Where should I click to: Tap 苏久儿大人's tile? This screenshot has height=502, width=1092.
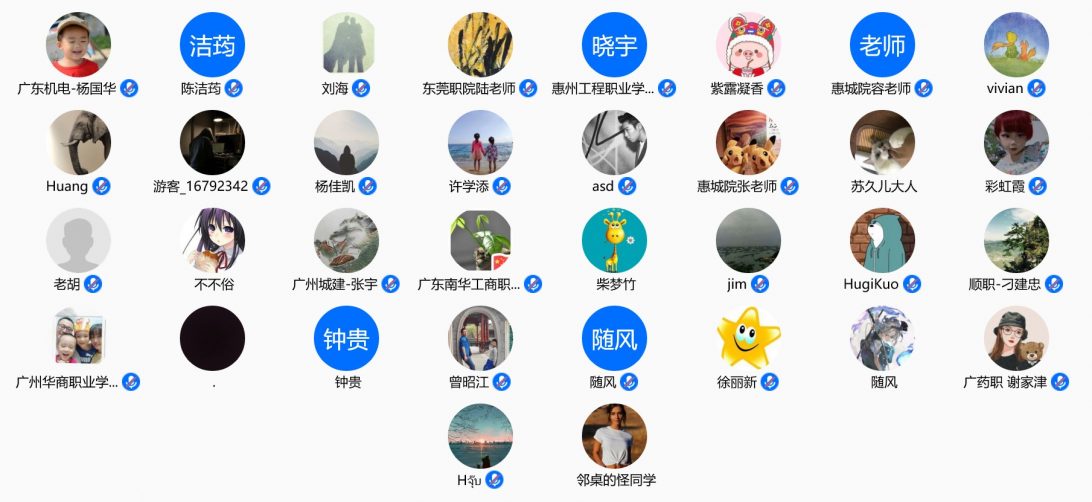[882, 143]
